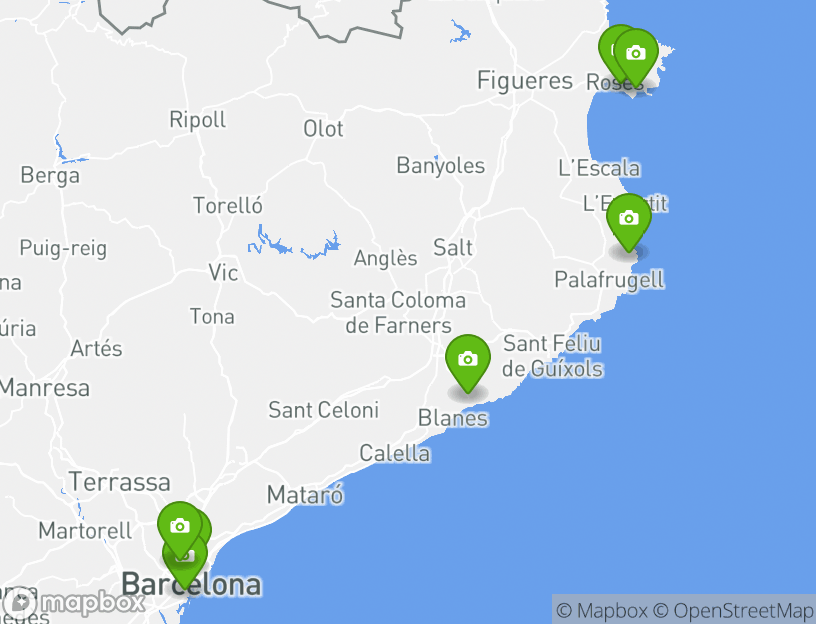The image size is (816, 624).
Task: Tap the front photo marker at Roses
Action: click(x=636, y=53)
